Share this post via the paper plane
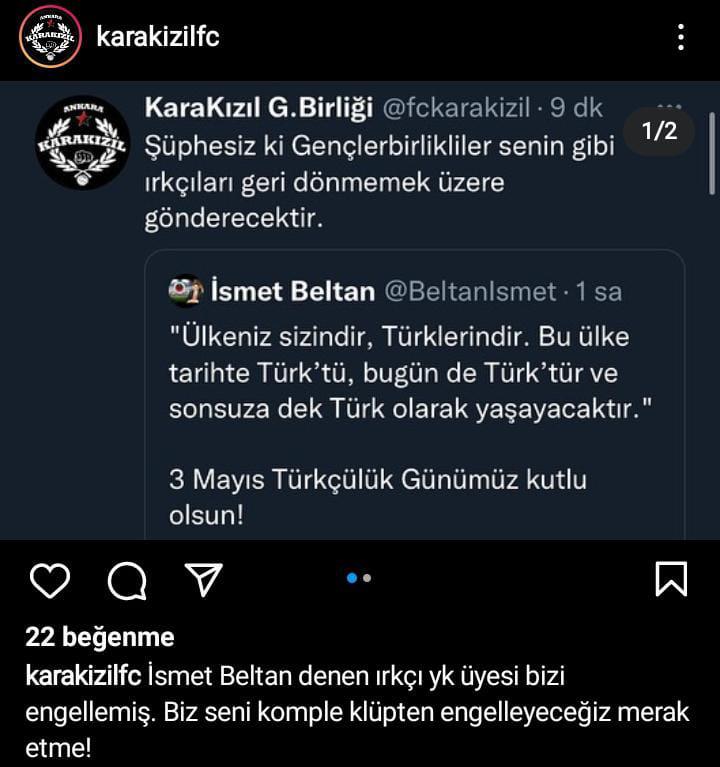This screenshot has width=720, height=767. (x=203, y=578)
